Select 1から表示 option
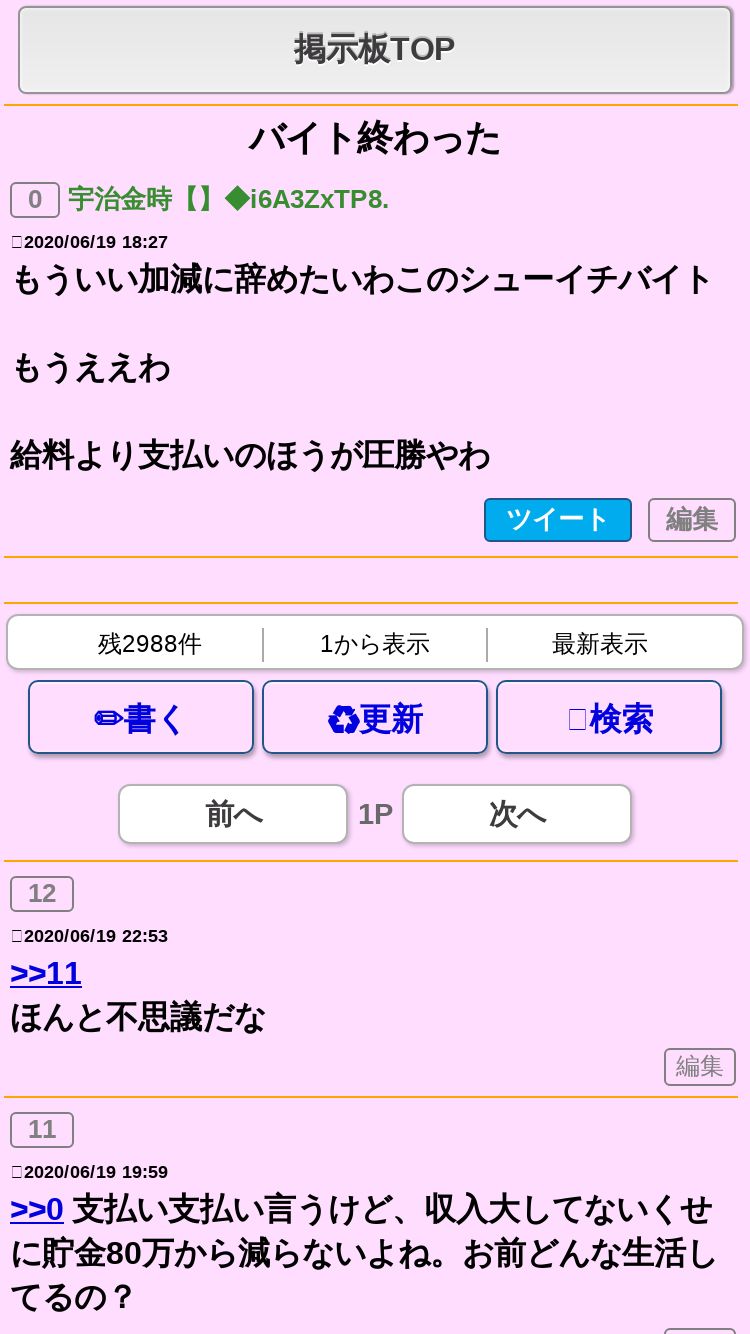750x1334 pixels. (375, 644)
